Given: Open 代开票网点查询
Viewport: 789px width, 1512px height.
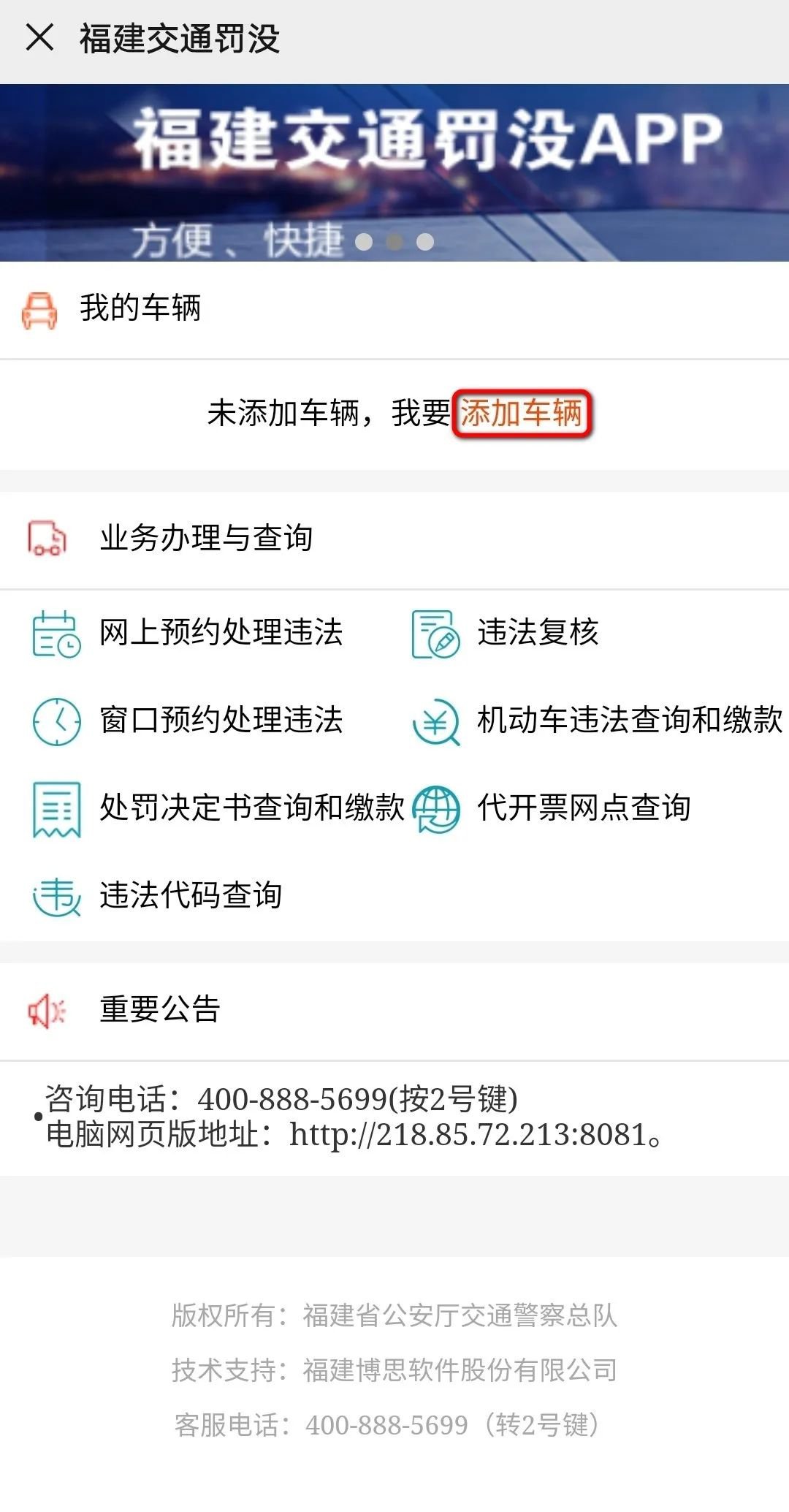Looking at the screenshot, I should pos(583,808).
